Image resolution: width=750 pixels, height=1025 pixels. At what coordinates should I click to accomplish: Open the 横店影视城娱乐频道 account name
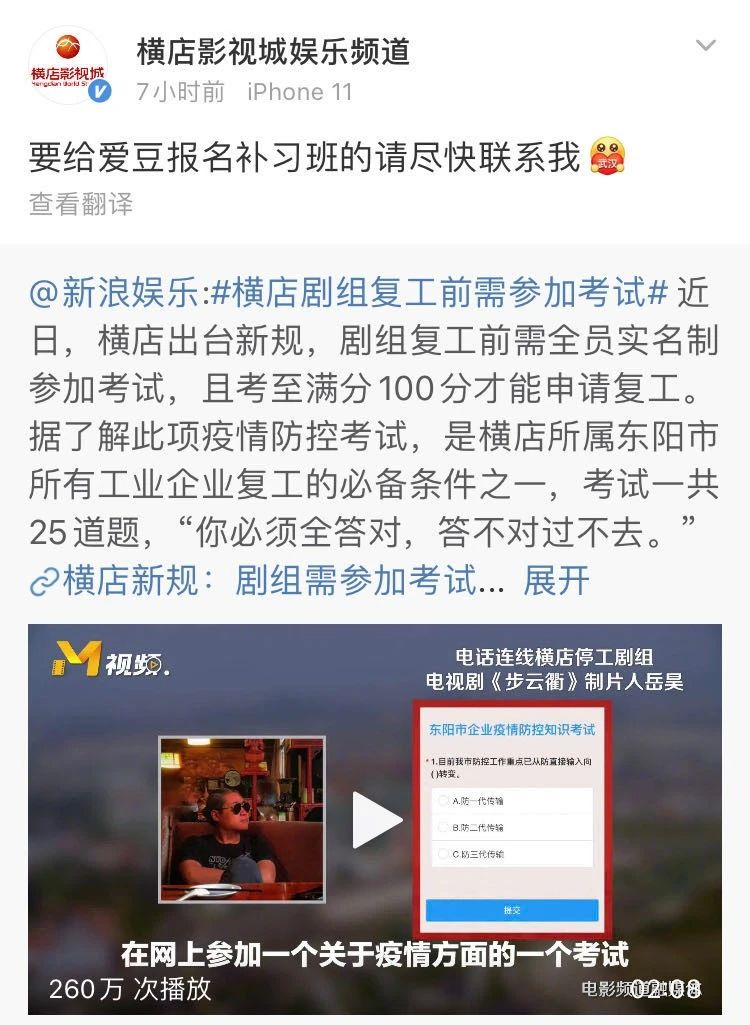(x=273, y=50)
